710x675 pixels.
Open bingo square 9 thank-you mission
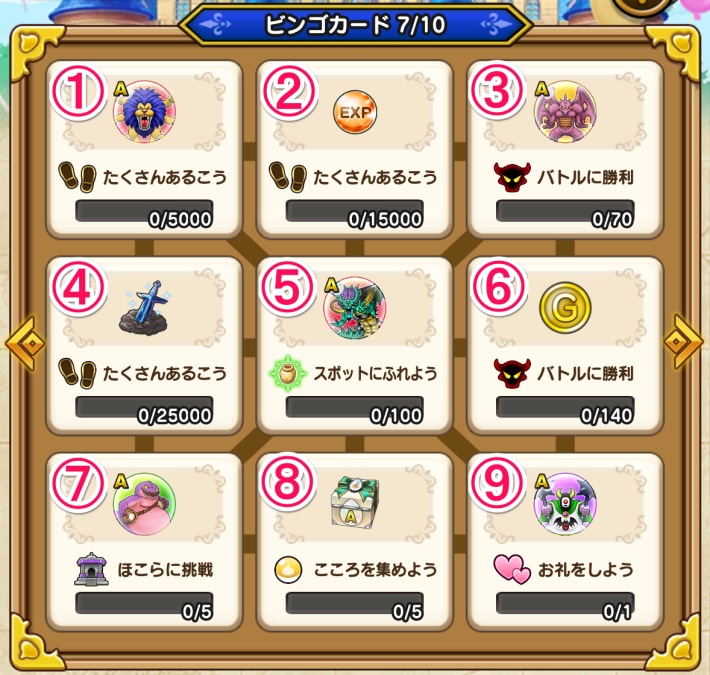(x=564, y=541)
